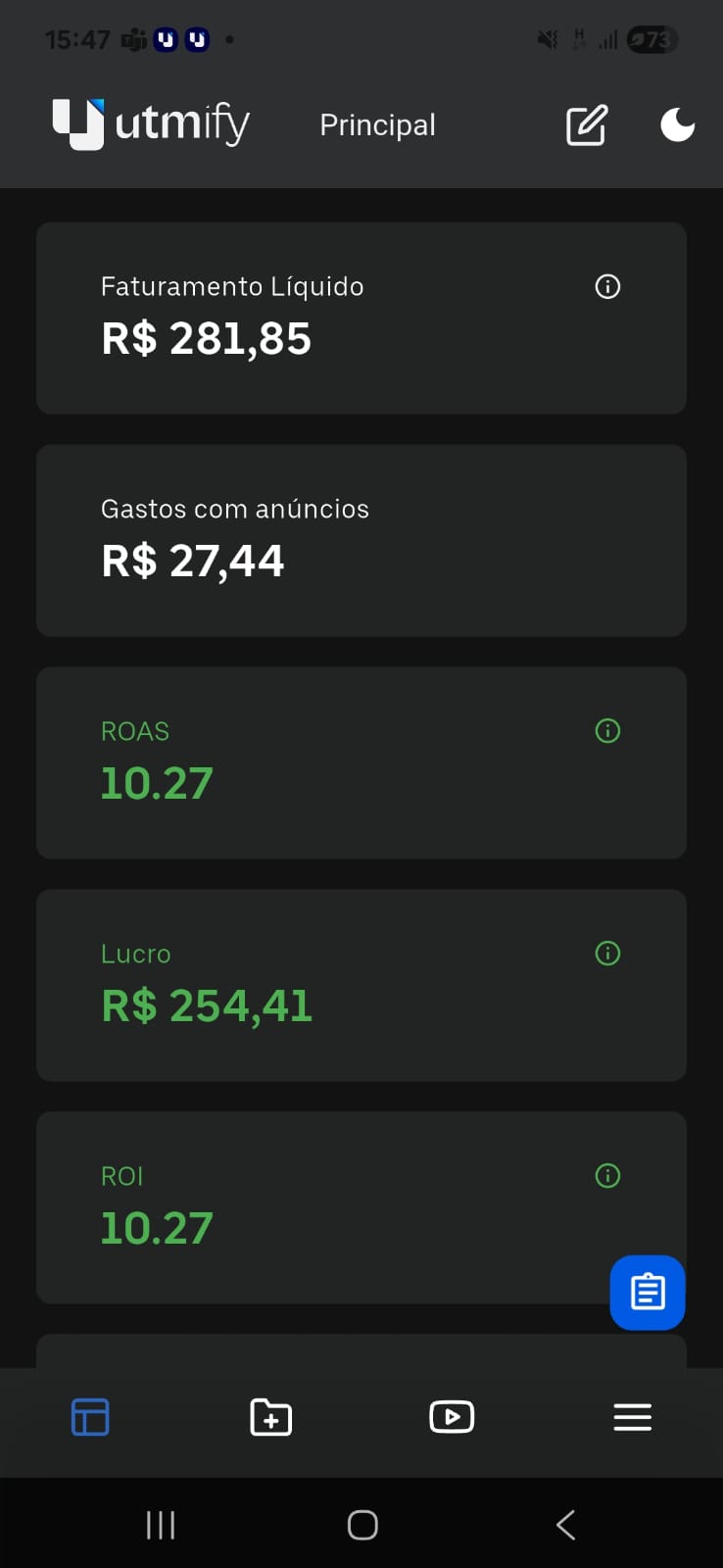This screenshot has height=1568, width=723.
Task: Open the Principal dashboard selector
Action: coord(377,124)
